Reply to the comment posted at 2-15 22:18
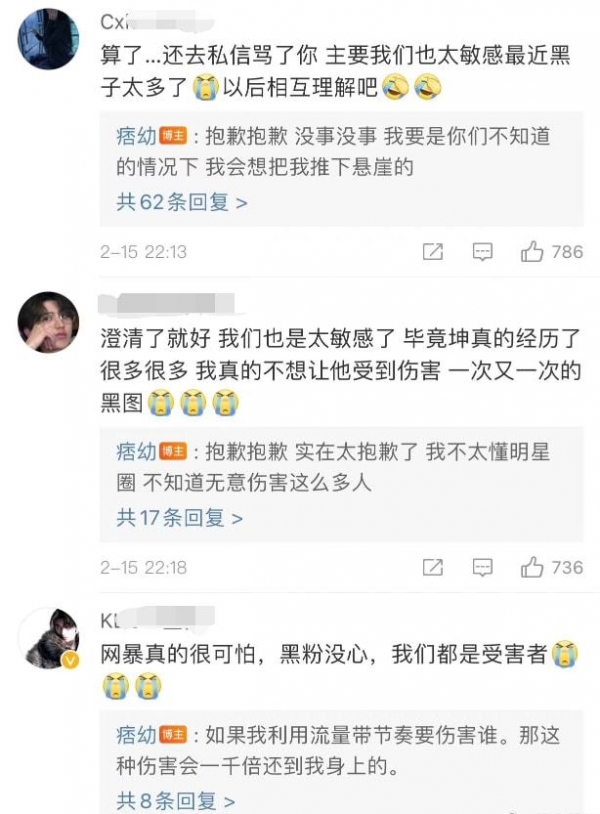The image size is (600, 814). 483,568
